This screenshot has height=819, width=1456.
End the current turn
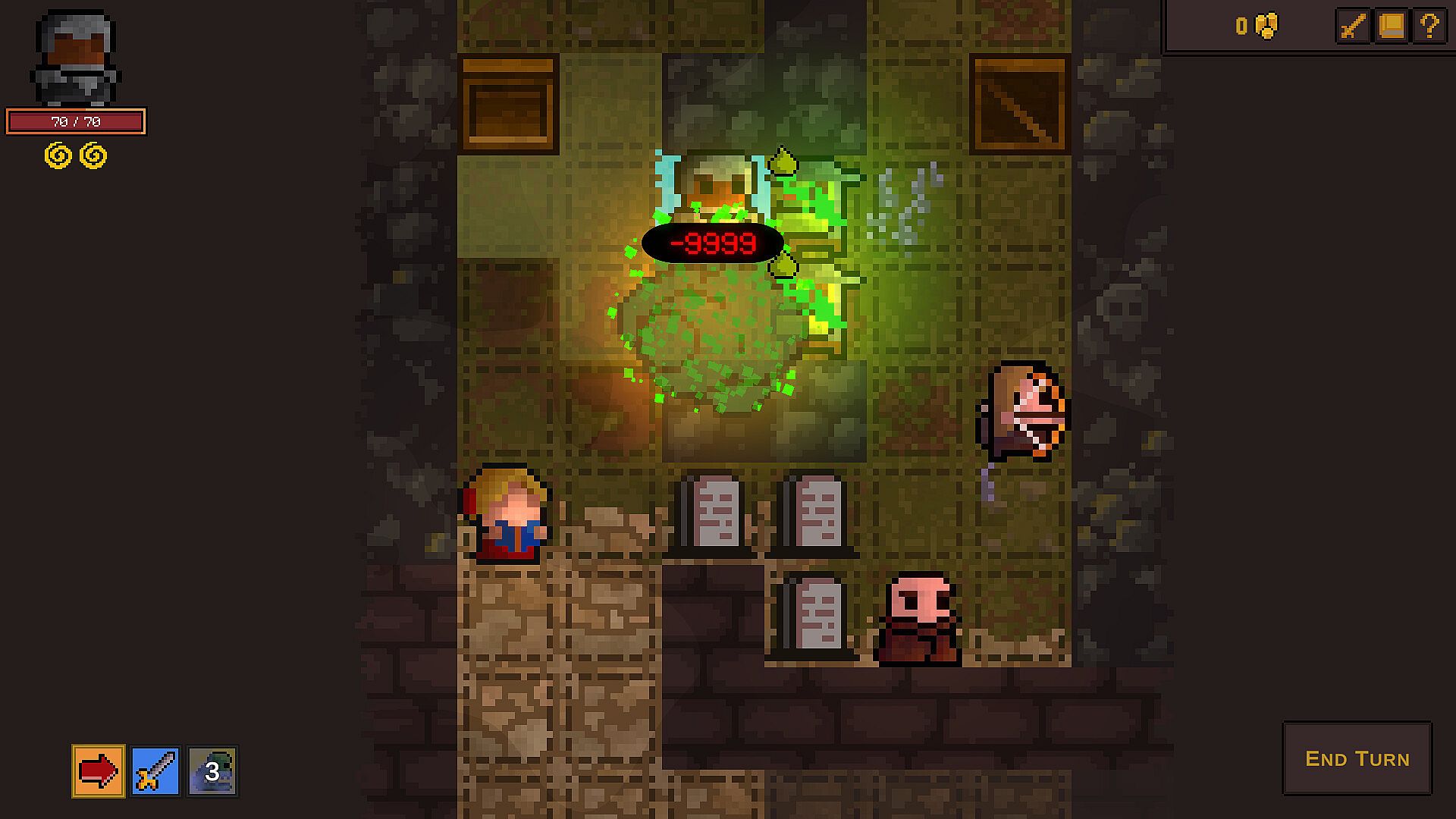pyautogui.click(x=1357, y=758)
